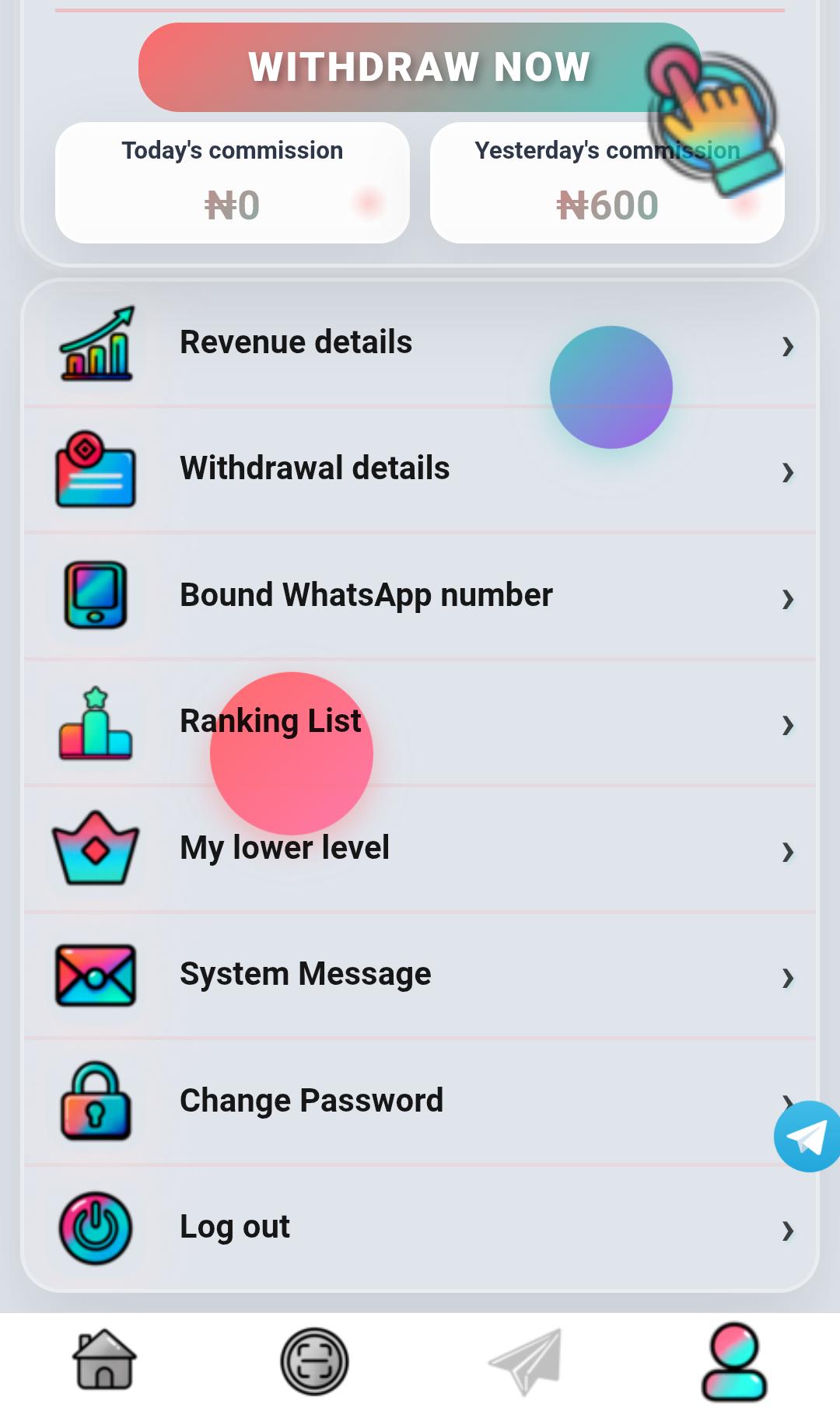Open the System Message menu entry
The width and height of the screenshot is (840, 1415).
[420, 975]
